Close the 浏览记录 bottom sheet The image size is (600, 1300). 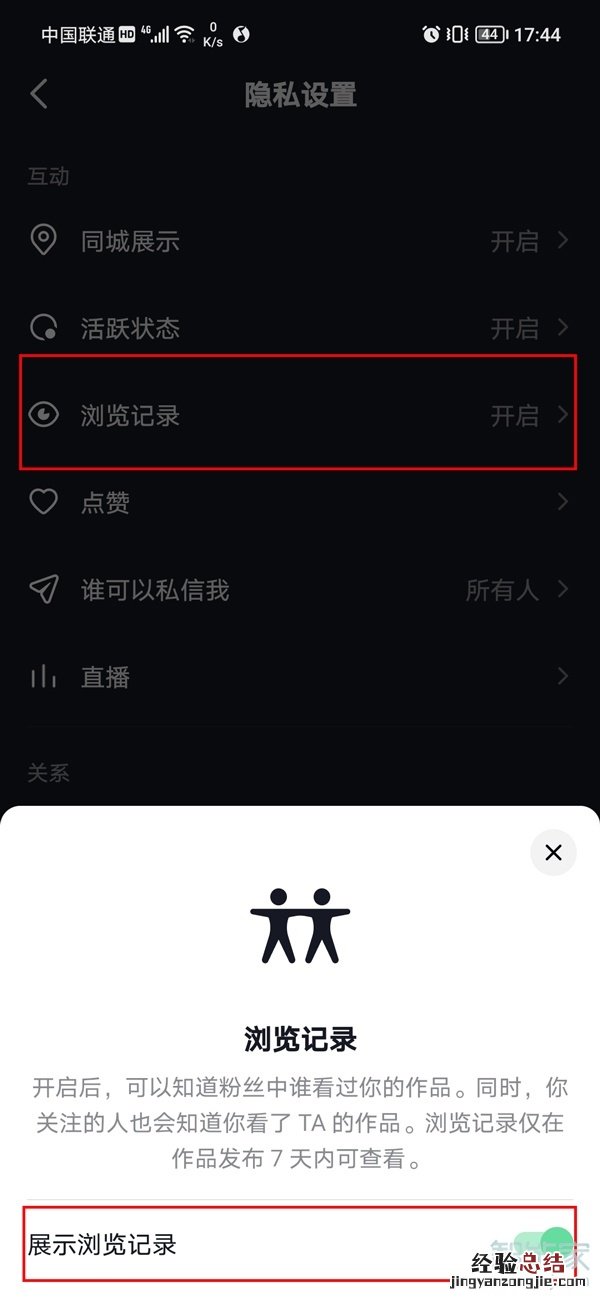coord(553,853)
